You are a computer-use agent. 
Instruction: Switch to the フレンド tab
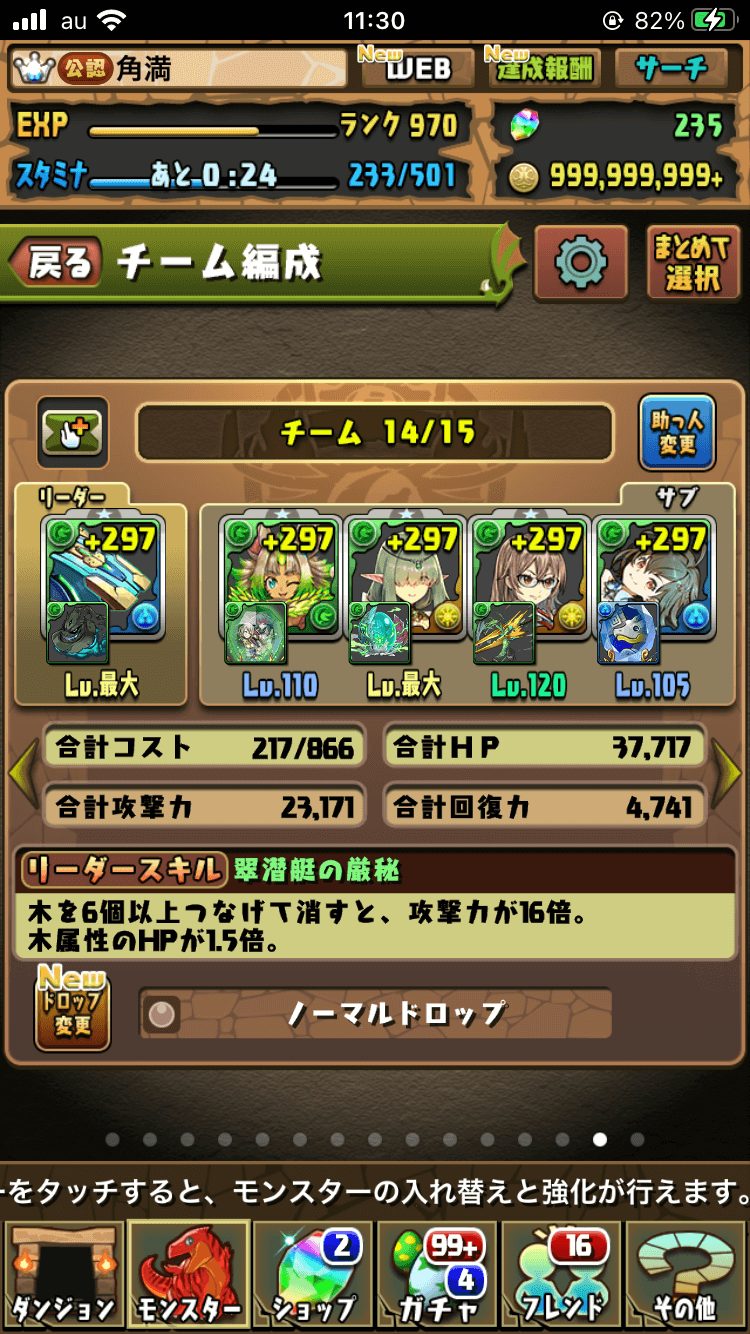tap(562, 1273)
